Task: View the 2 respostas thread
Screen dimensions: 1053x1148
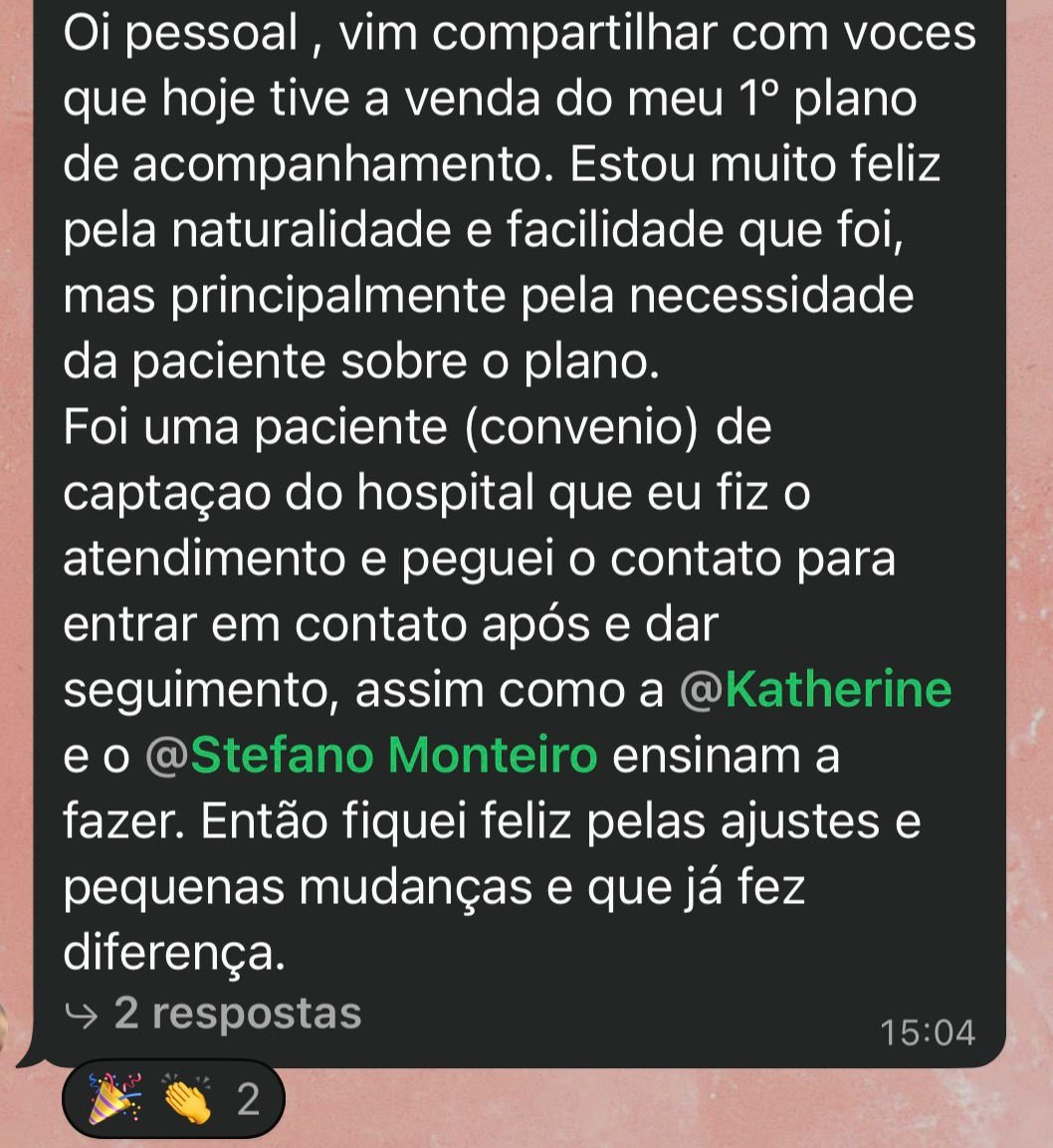Action: 213,1014
